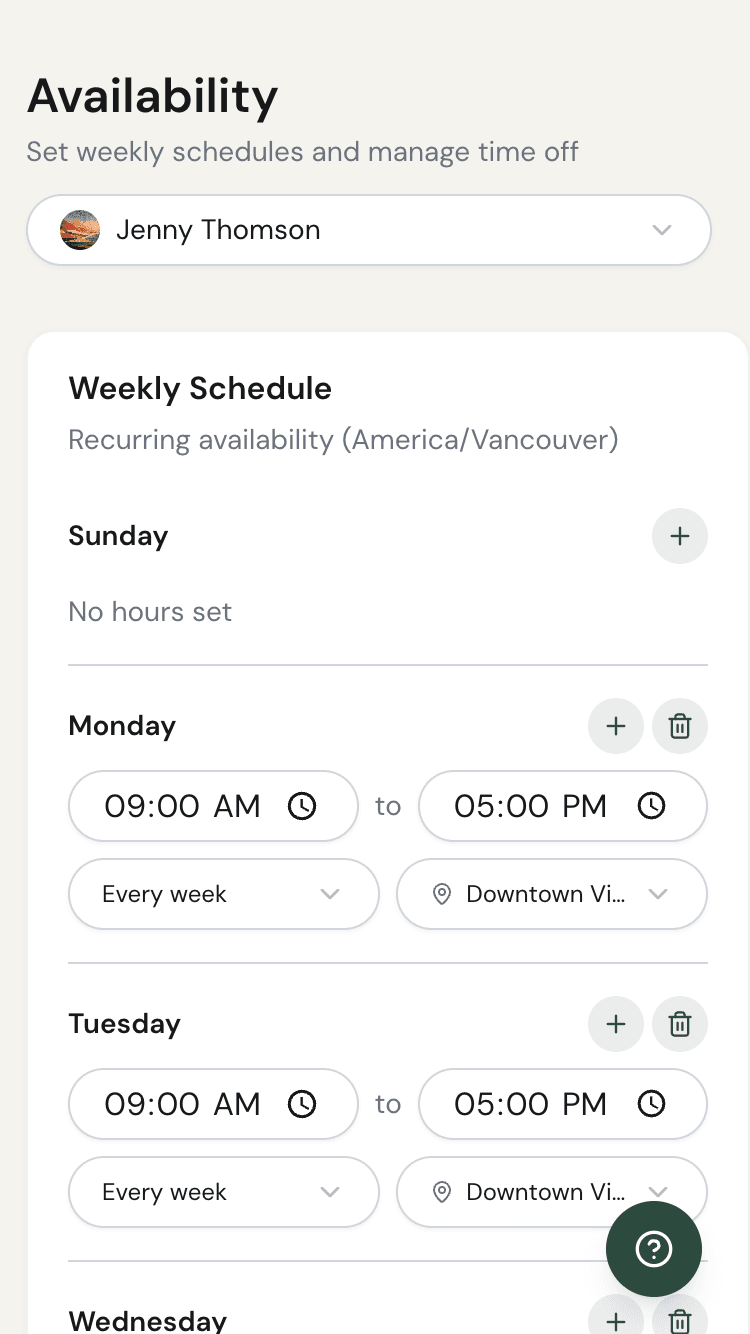This screenshot has width=750, height=1334.
Task: Expand Tuesday's 'Every week' recurrence dropdown
Action: tap(223, 1192)
